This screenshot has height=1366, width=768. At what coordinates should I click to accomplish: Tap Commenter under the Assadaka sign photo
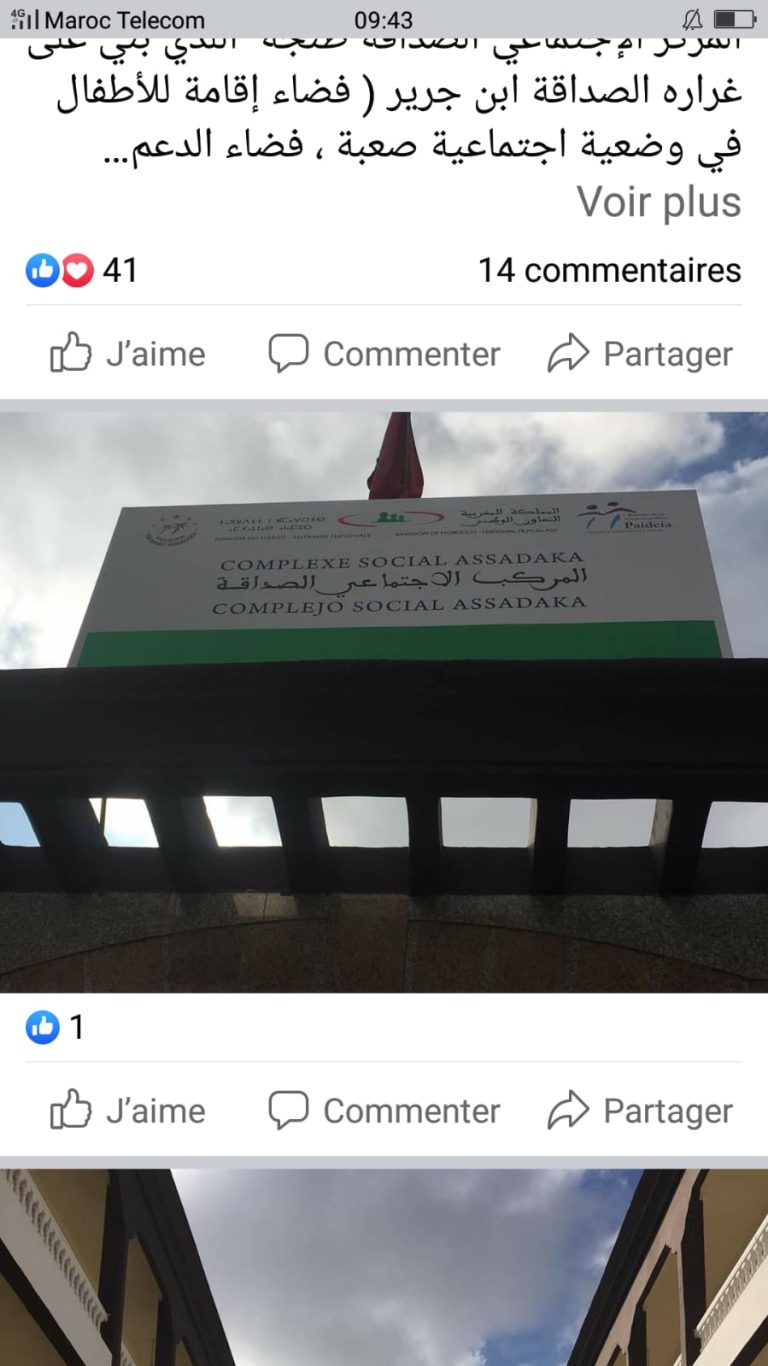(x=384, y=1111)
